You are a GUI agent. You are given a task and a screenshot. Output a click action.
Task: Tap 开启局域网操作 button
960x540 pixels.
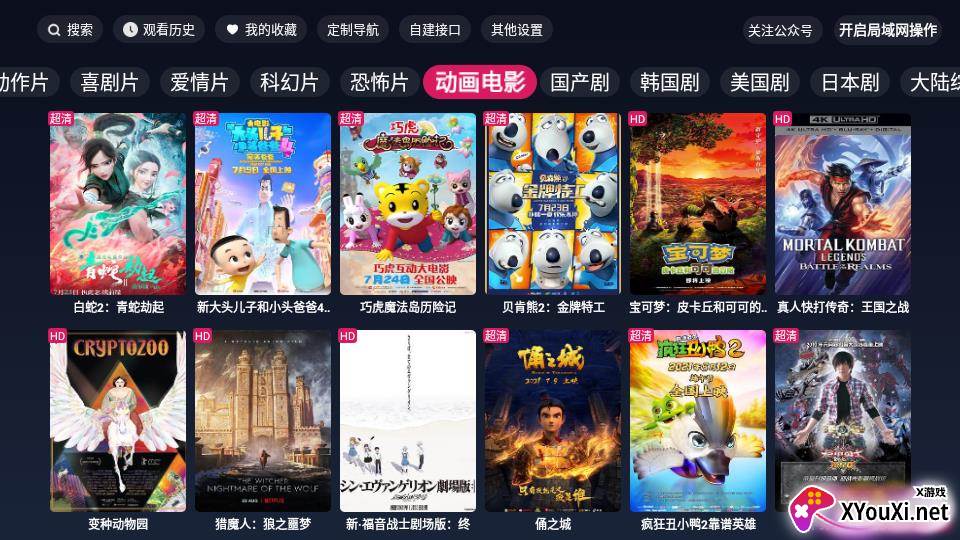pos(887,30)
